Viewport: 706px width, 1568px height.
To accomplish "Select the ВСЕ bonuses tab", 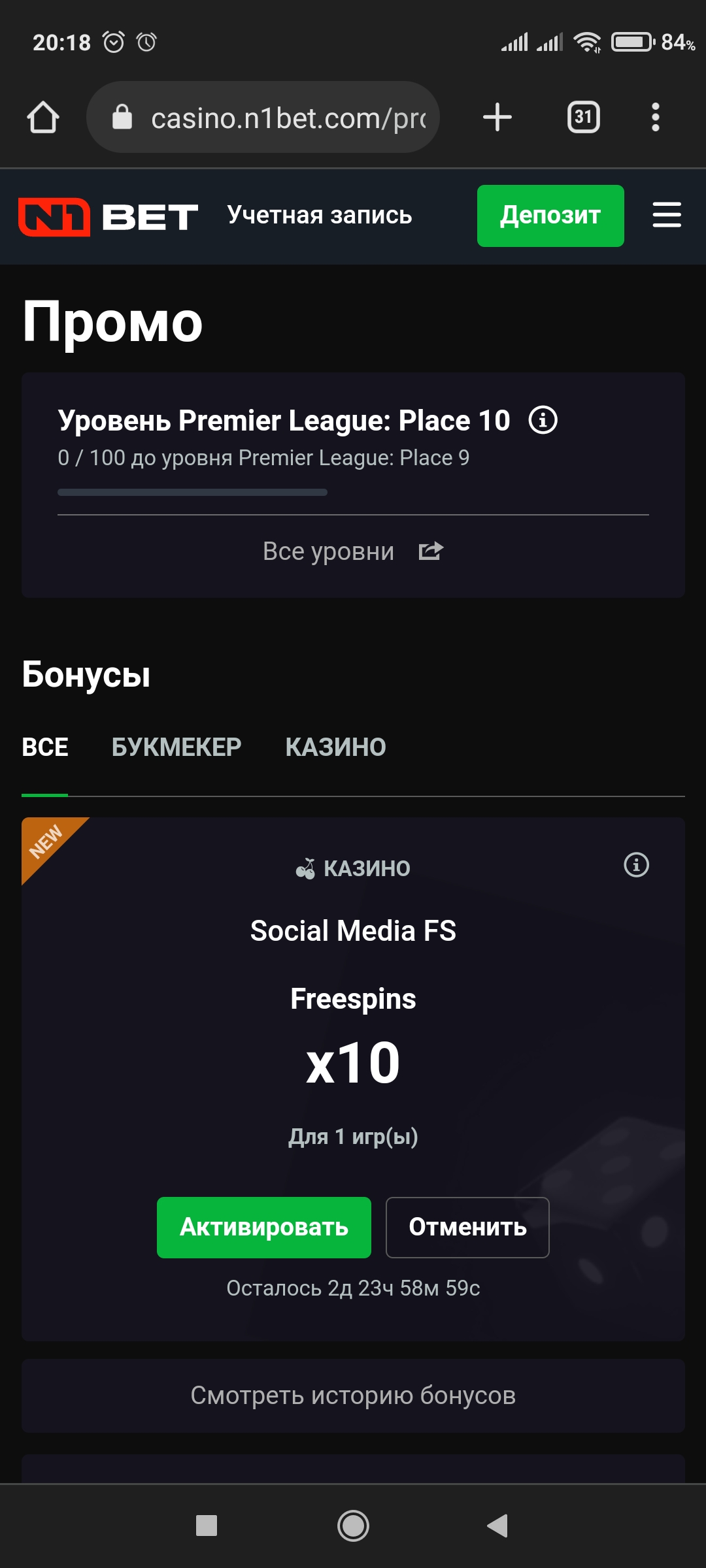I will pos(44,747).
